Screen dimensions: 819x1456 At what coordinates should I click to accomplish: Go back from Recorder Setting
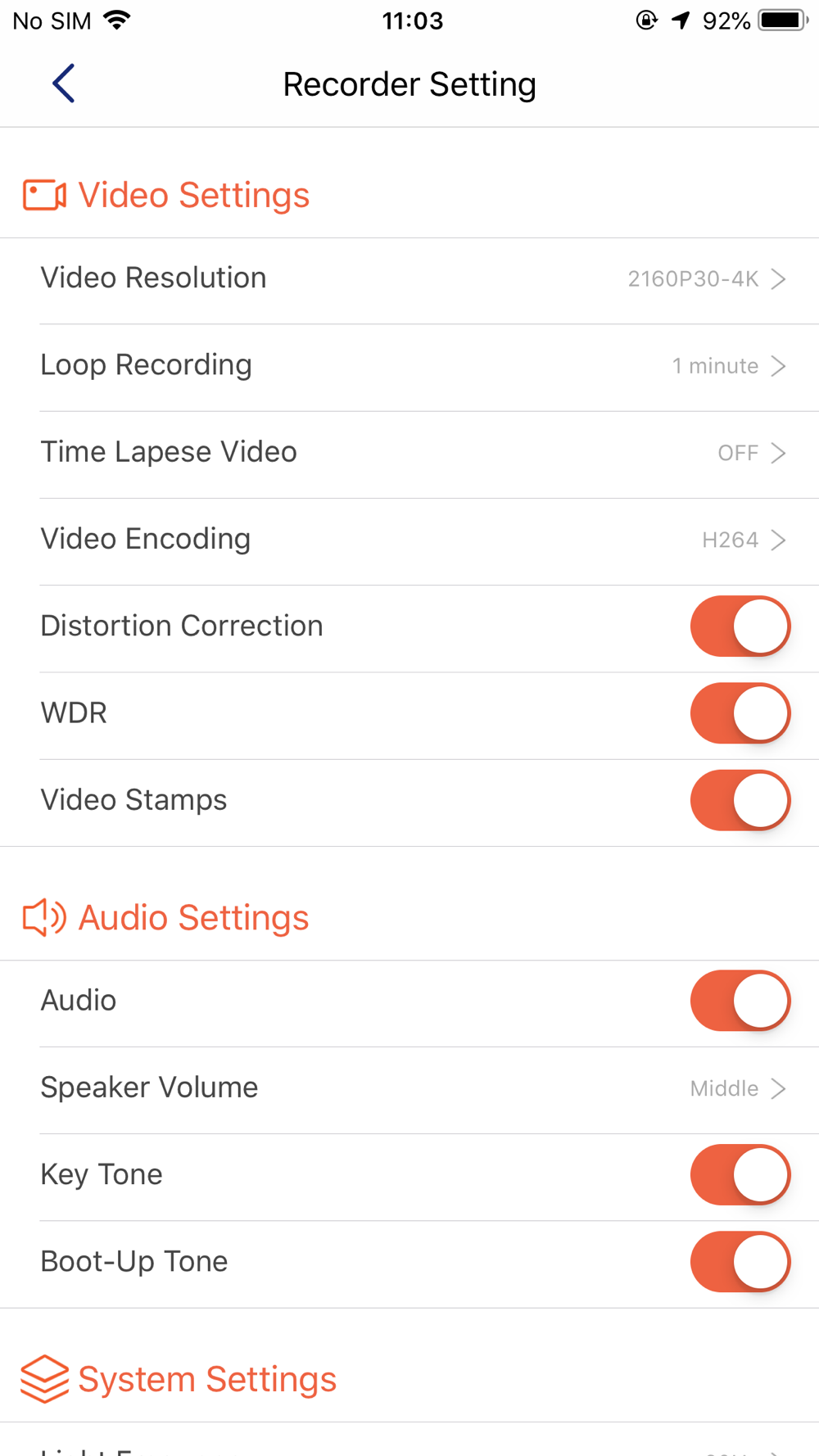point(64,84)
